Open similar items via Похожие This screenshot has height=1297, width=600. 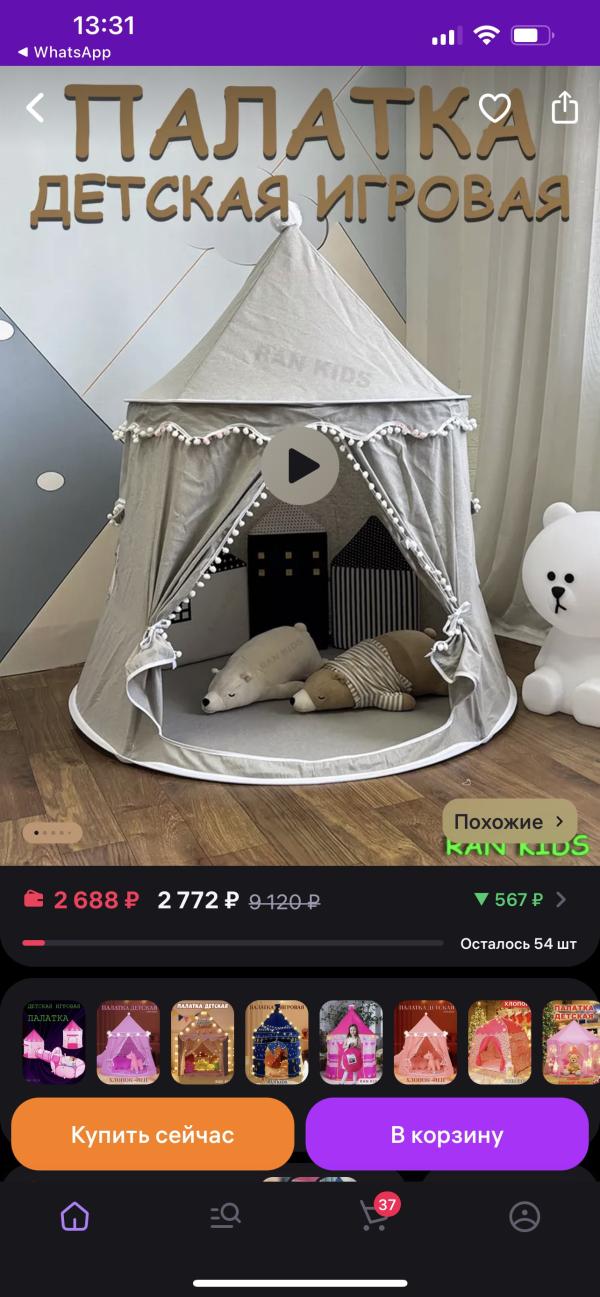click(509, 822)
